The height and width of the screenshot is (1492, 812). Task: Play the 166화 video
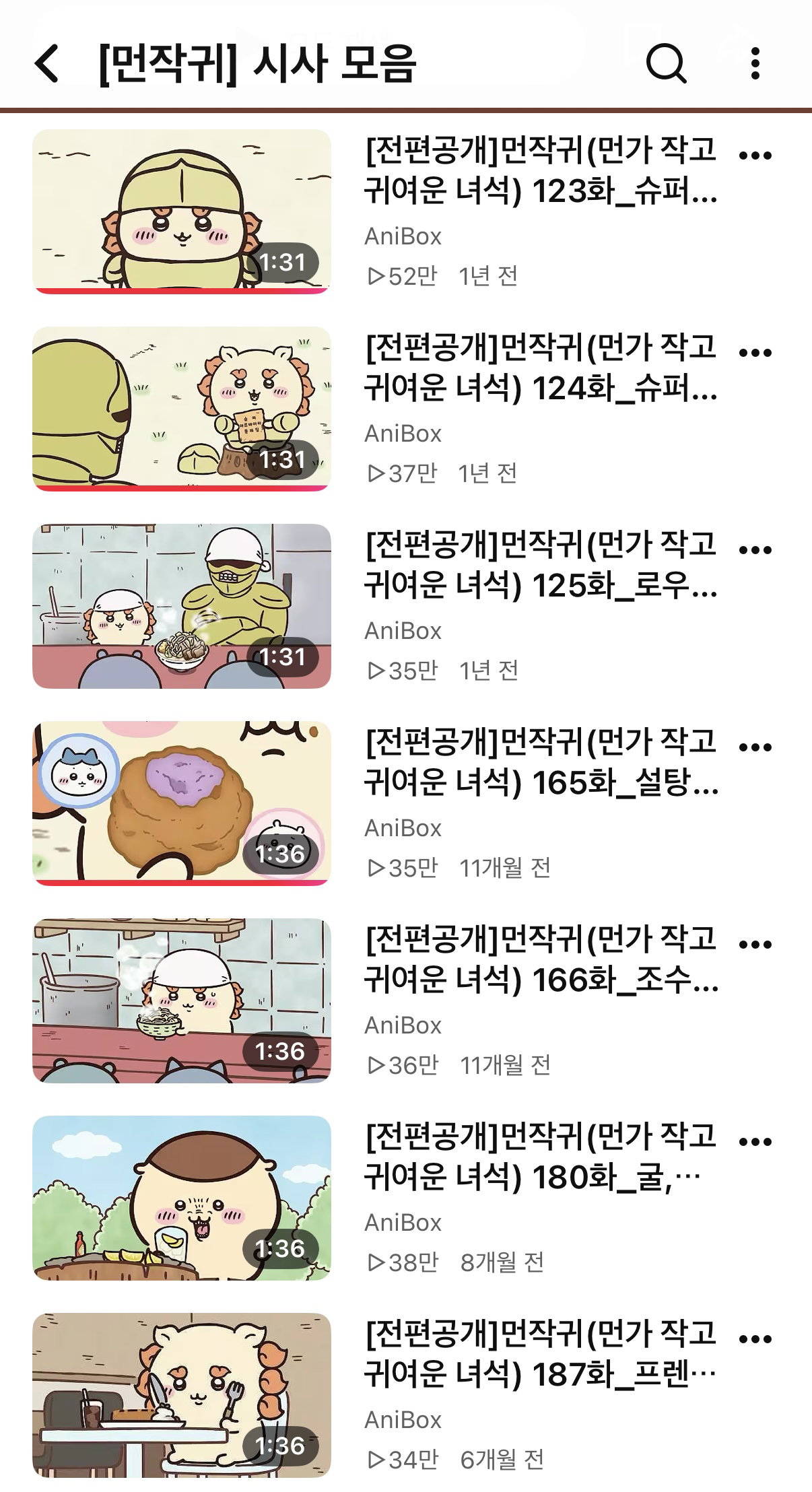coord(182,1001)
